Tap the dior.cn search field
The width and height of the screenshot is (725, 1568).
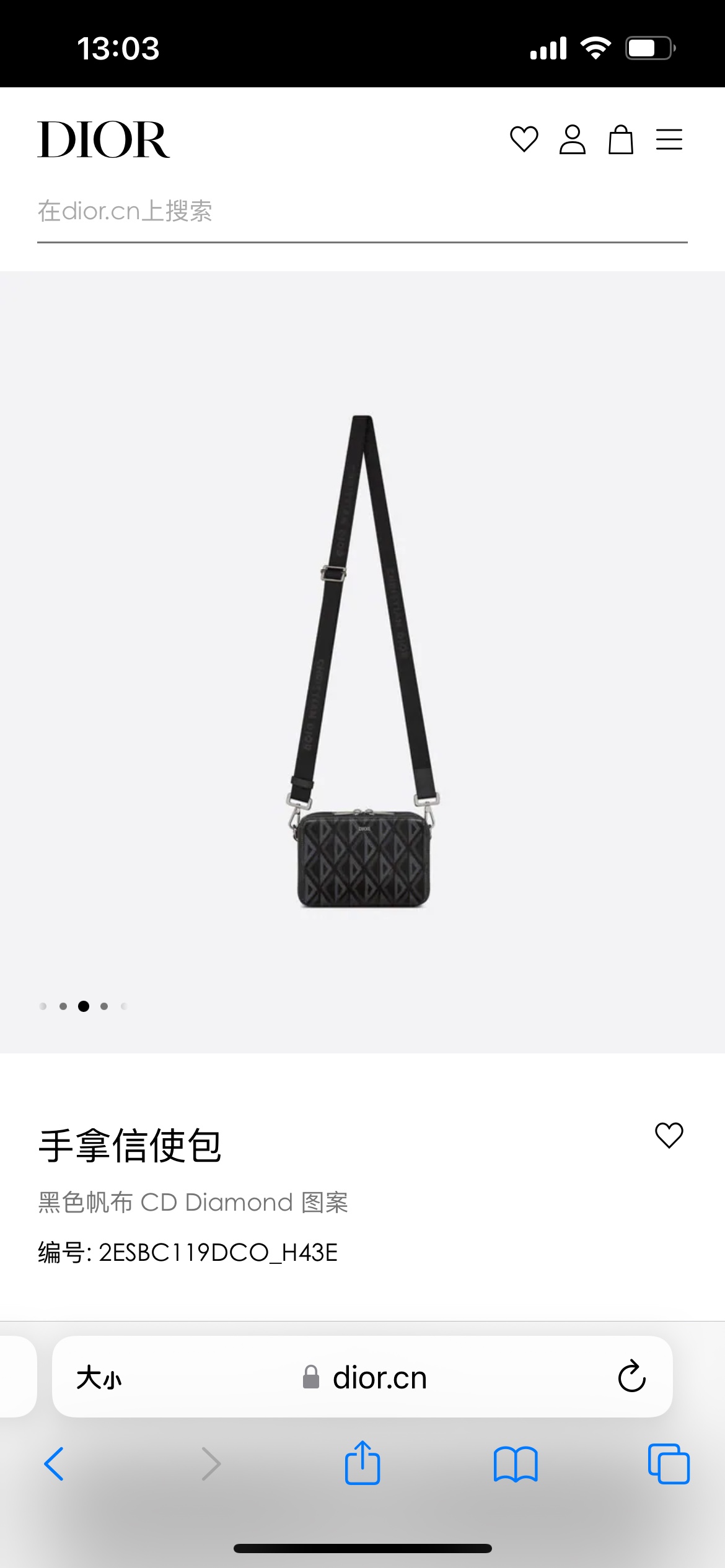pyautogui.click(x=362, y=212)
